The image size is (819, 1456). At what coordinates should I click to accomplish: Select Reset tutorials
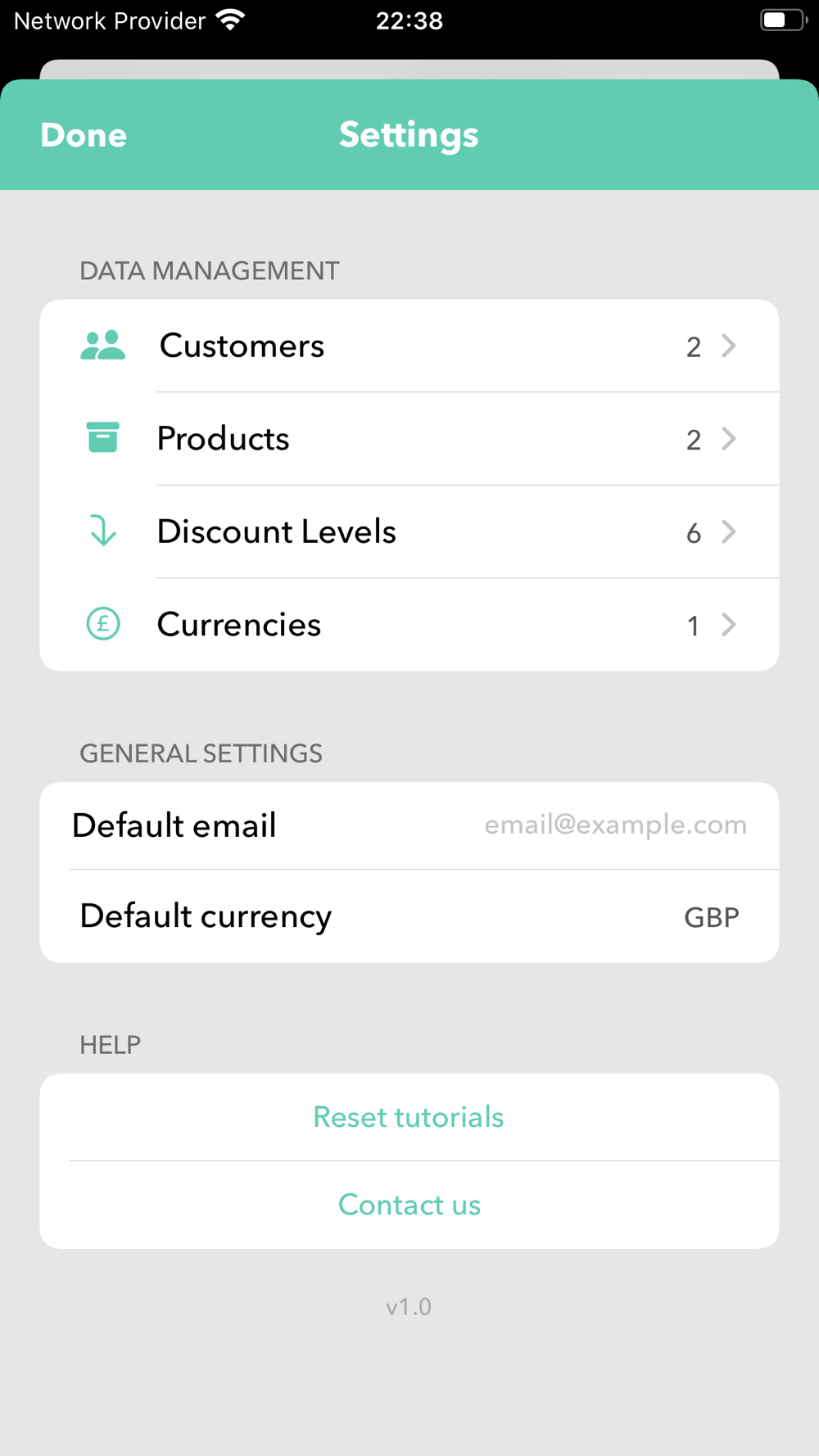(x=409, y=1118)
